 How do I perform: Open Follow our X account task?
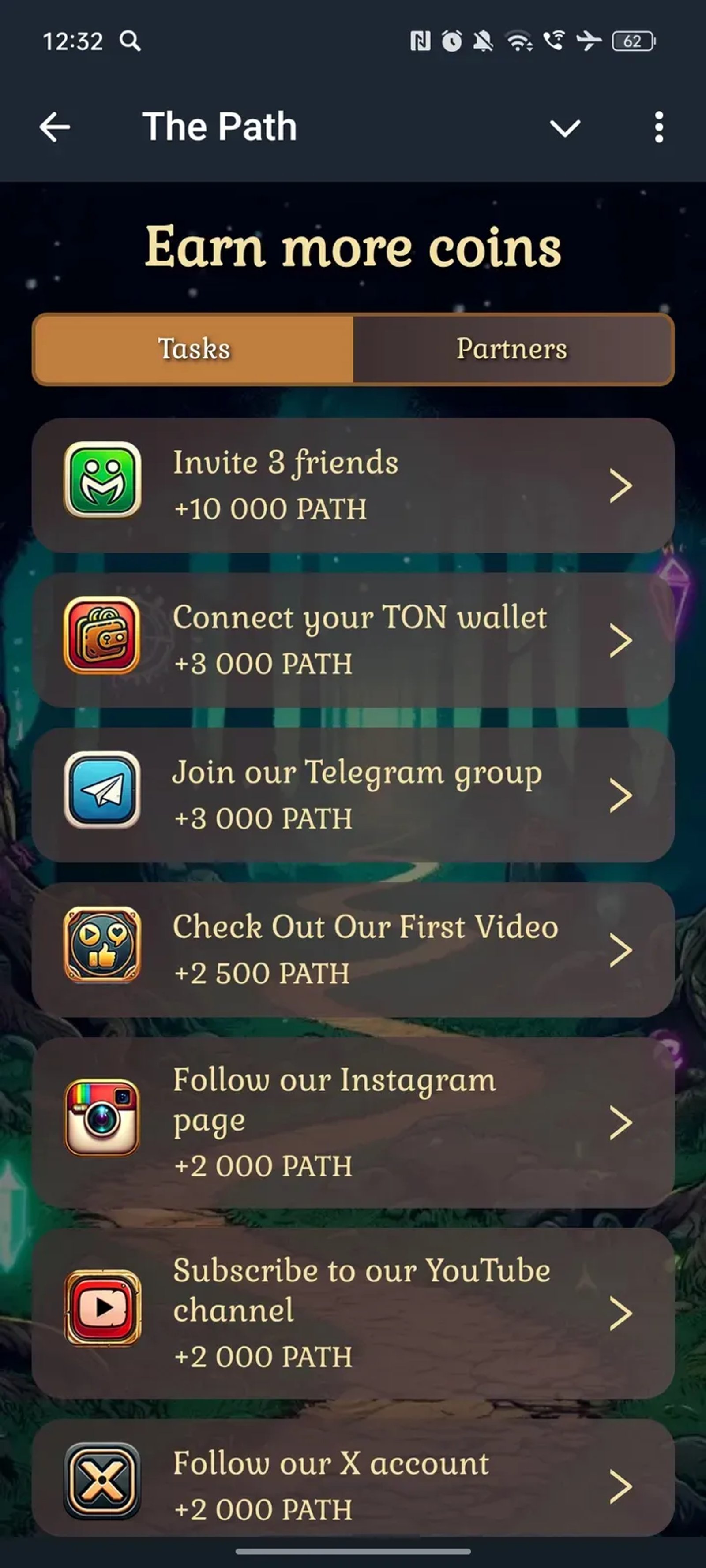pos(353,1486)
